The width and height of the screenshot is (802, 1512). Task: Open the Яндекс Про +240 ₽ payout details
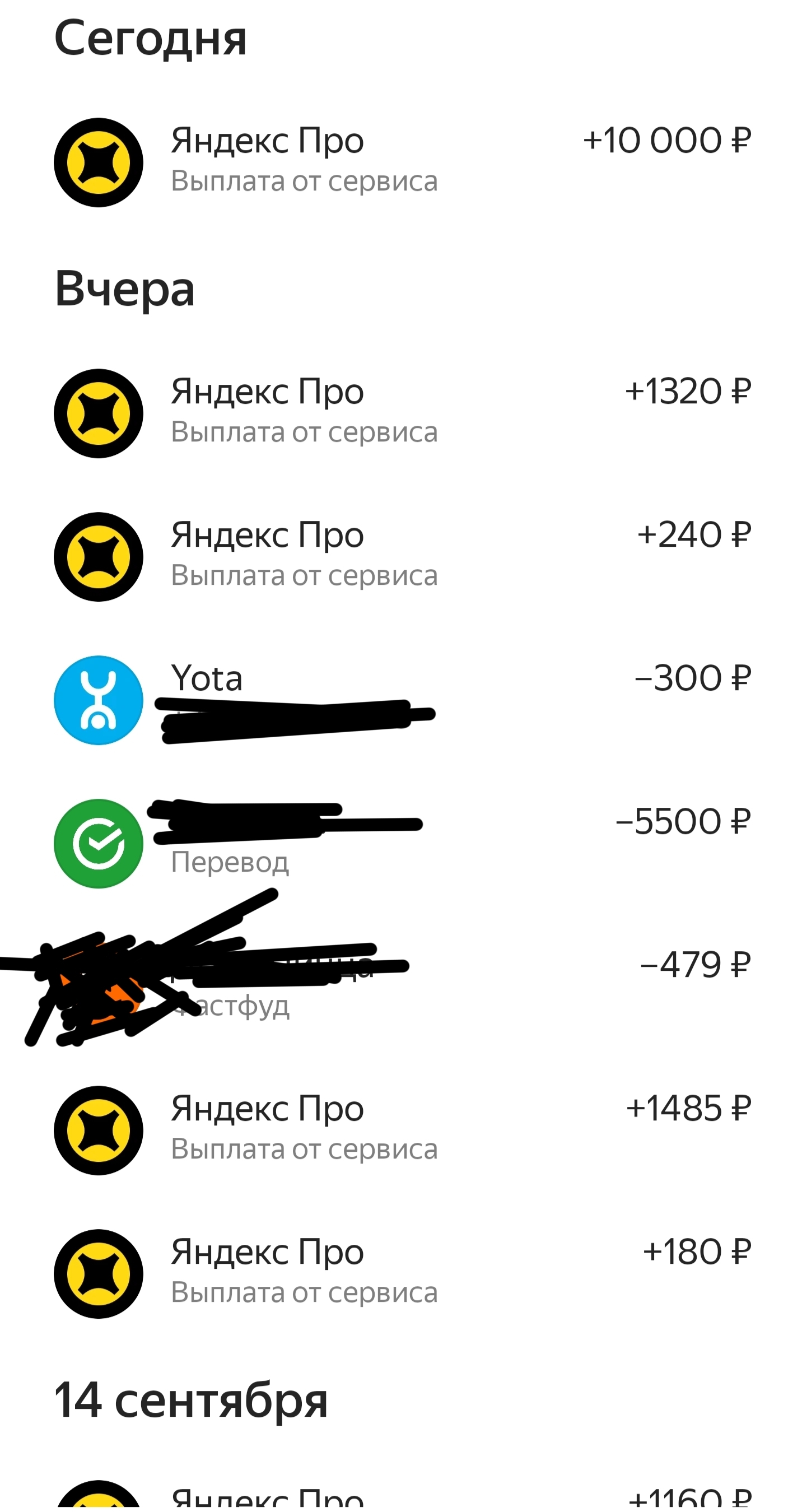click(400, 556)
